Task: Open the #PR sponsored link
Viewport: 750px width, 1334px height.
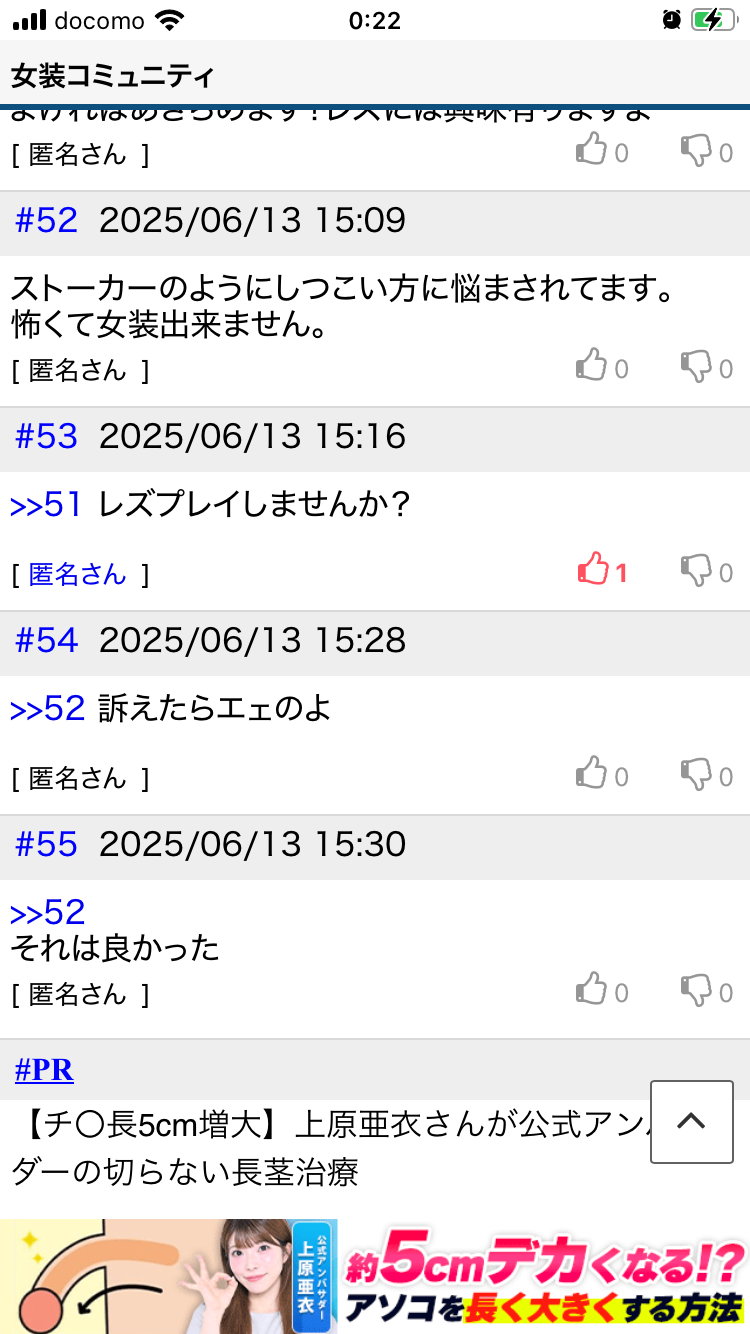Action: [44, 1070]
